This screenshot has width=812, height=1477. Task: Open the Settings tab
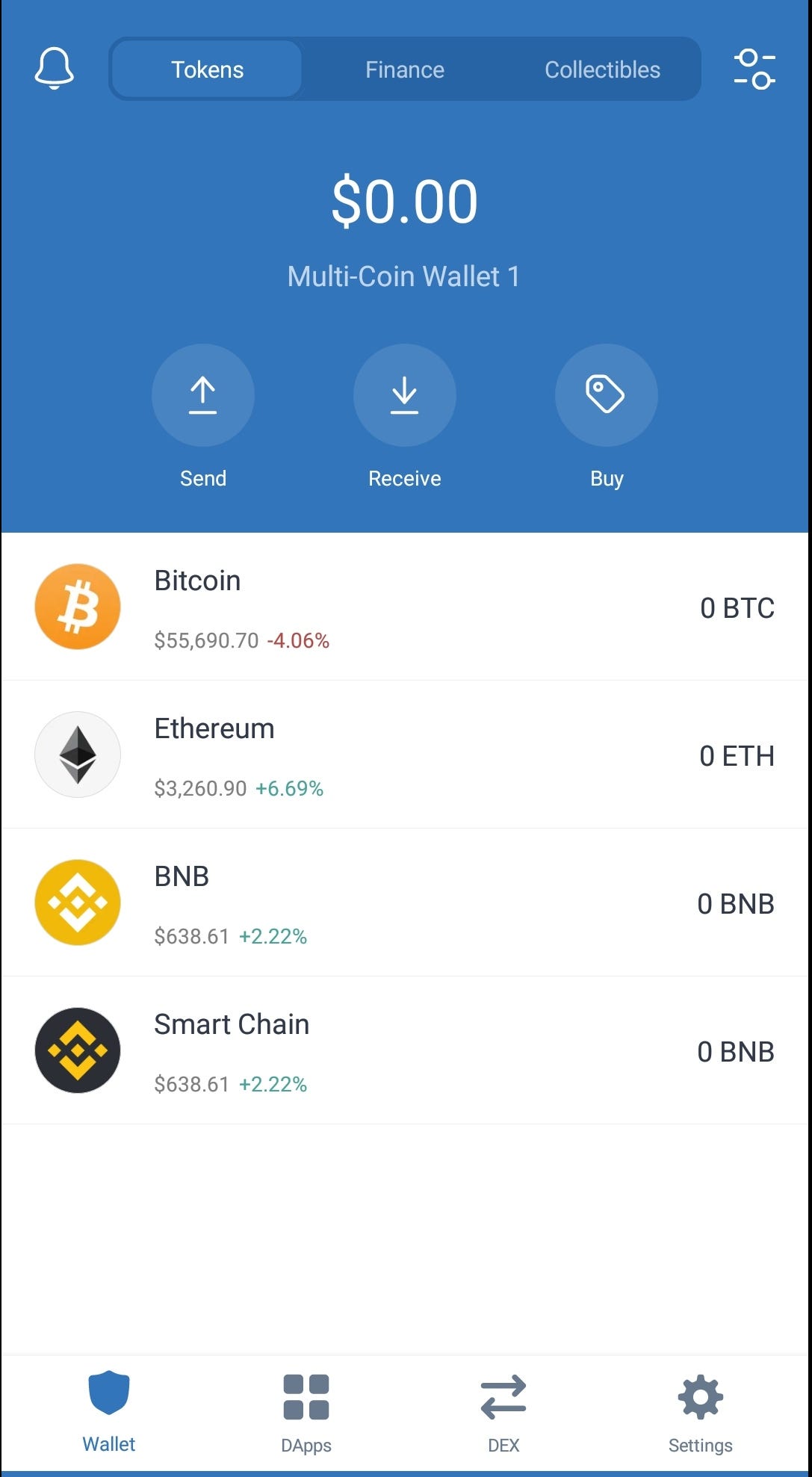[701, 1411]
